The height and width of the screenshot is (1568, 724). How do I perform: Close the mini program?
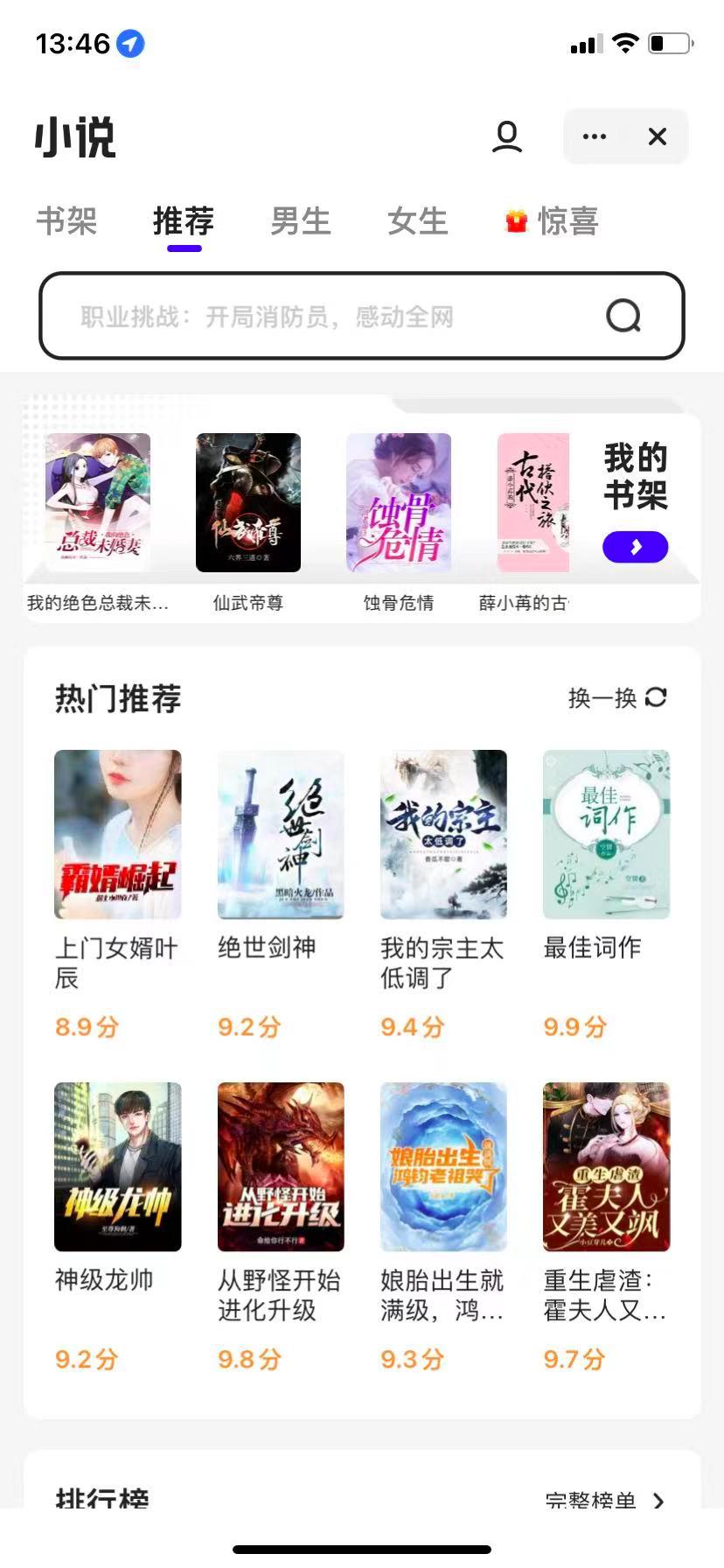(658, 136)
